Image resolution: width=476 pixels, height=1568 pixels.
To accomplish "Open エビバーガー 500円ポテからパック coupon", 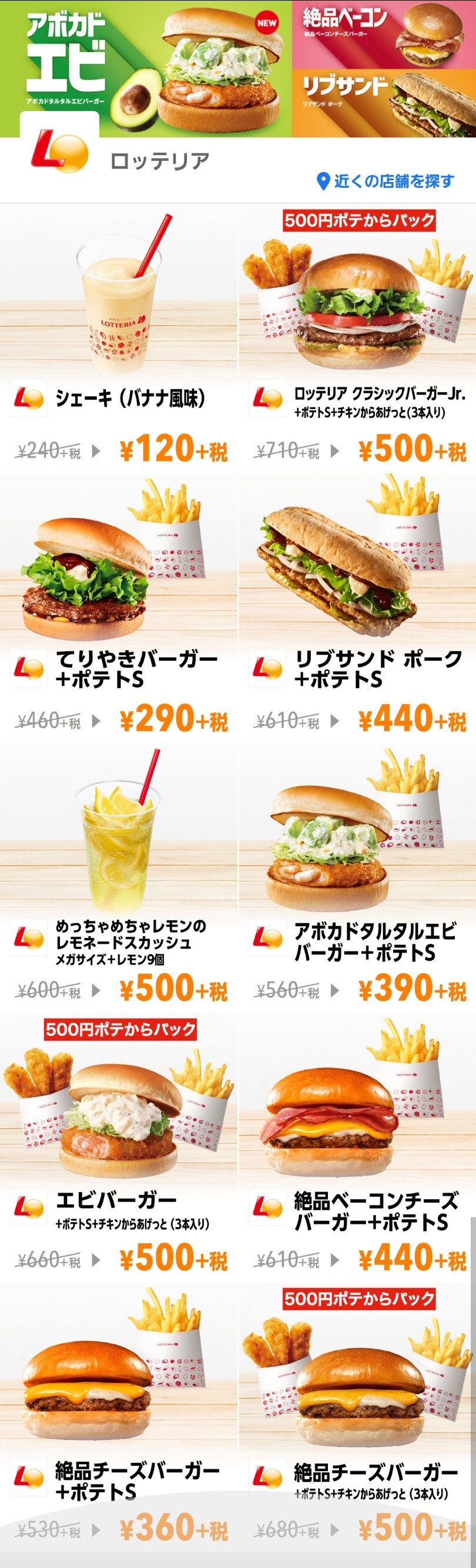I will (119, 1148).
